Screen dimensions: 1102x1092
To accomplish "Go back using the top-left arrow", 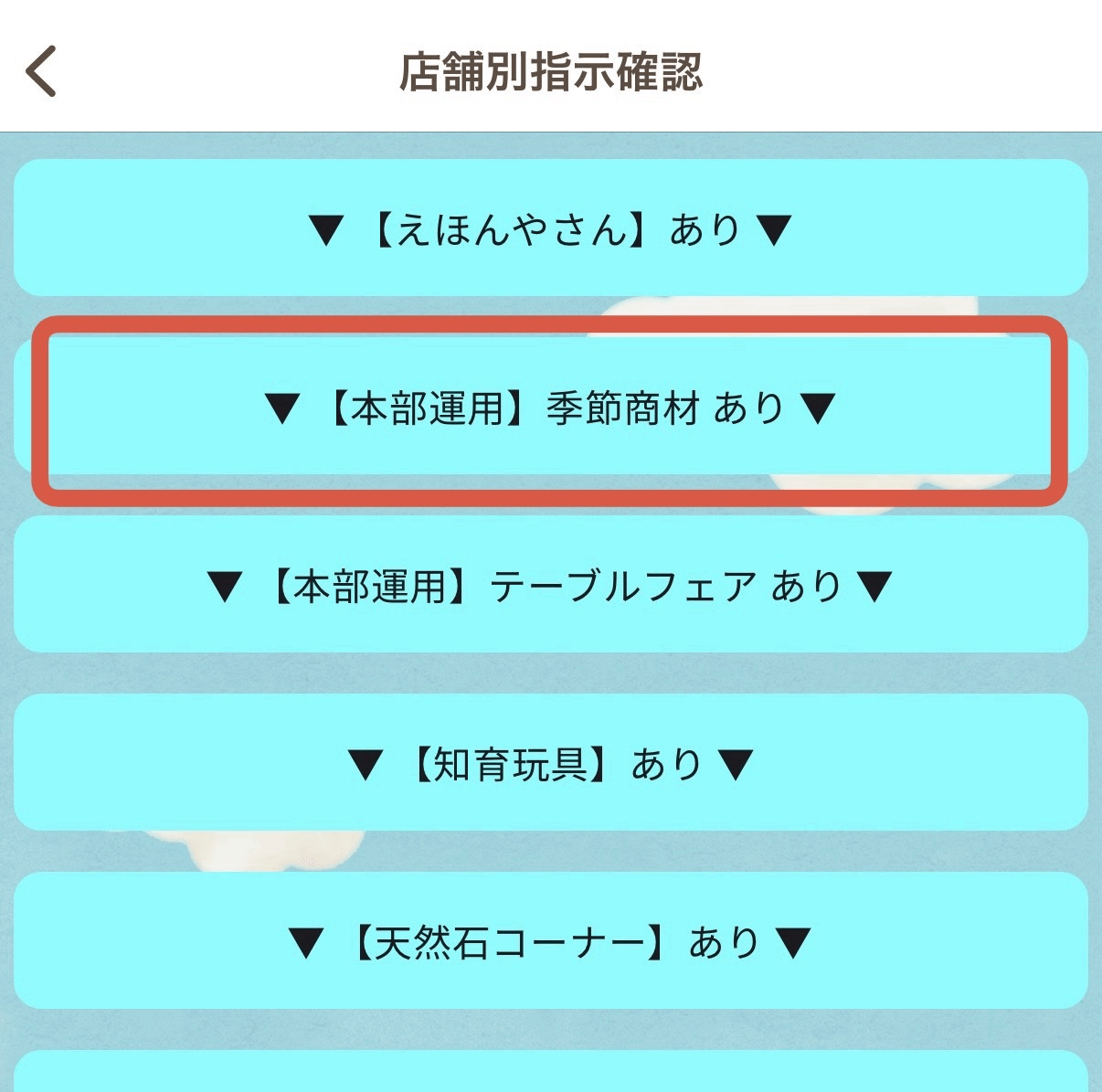I will pos(42,71).
